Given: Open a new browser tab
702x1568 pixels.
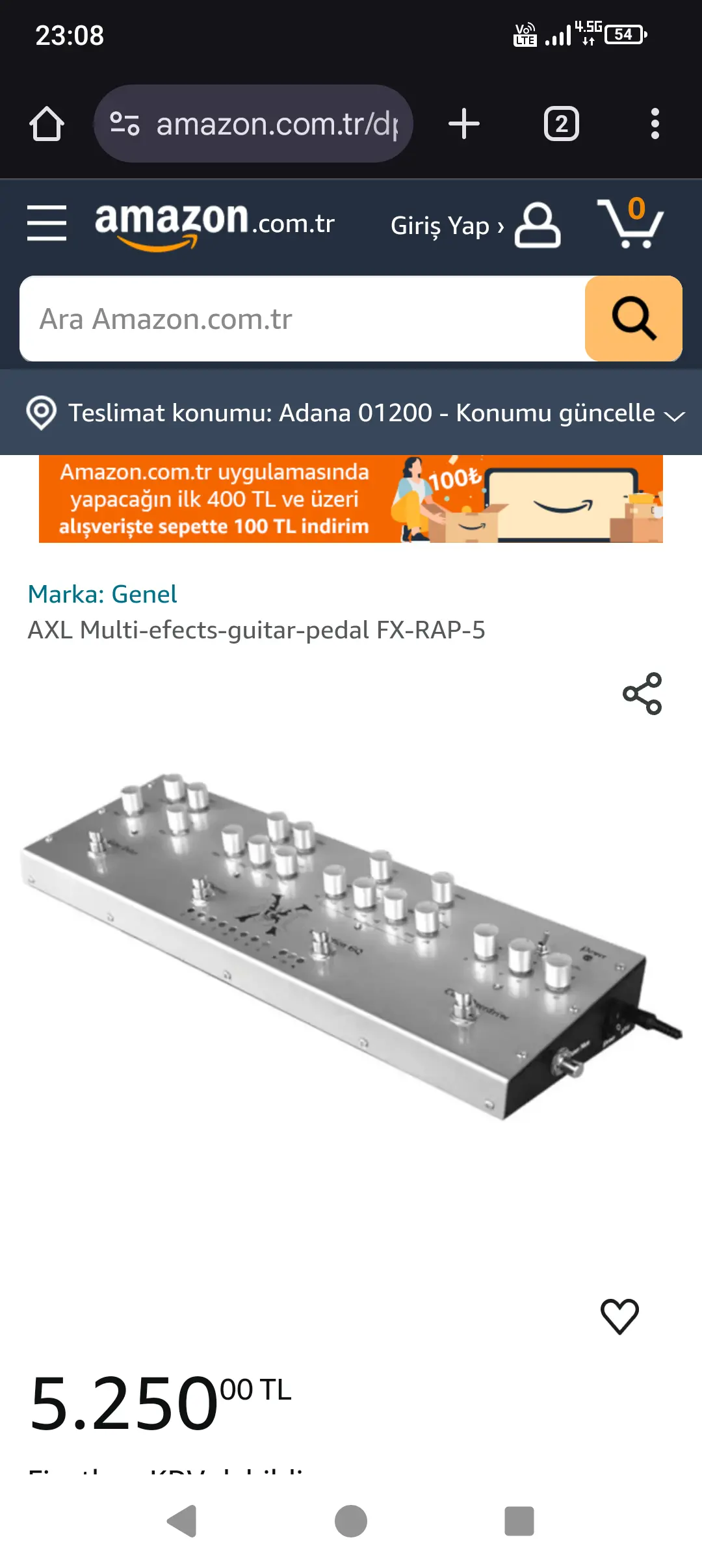Looking at the screenshot, I should pos(464,124).
